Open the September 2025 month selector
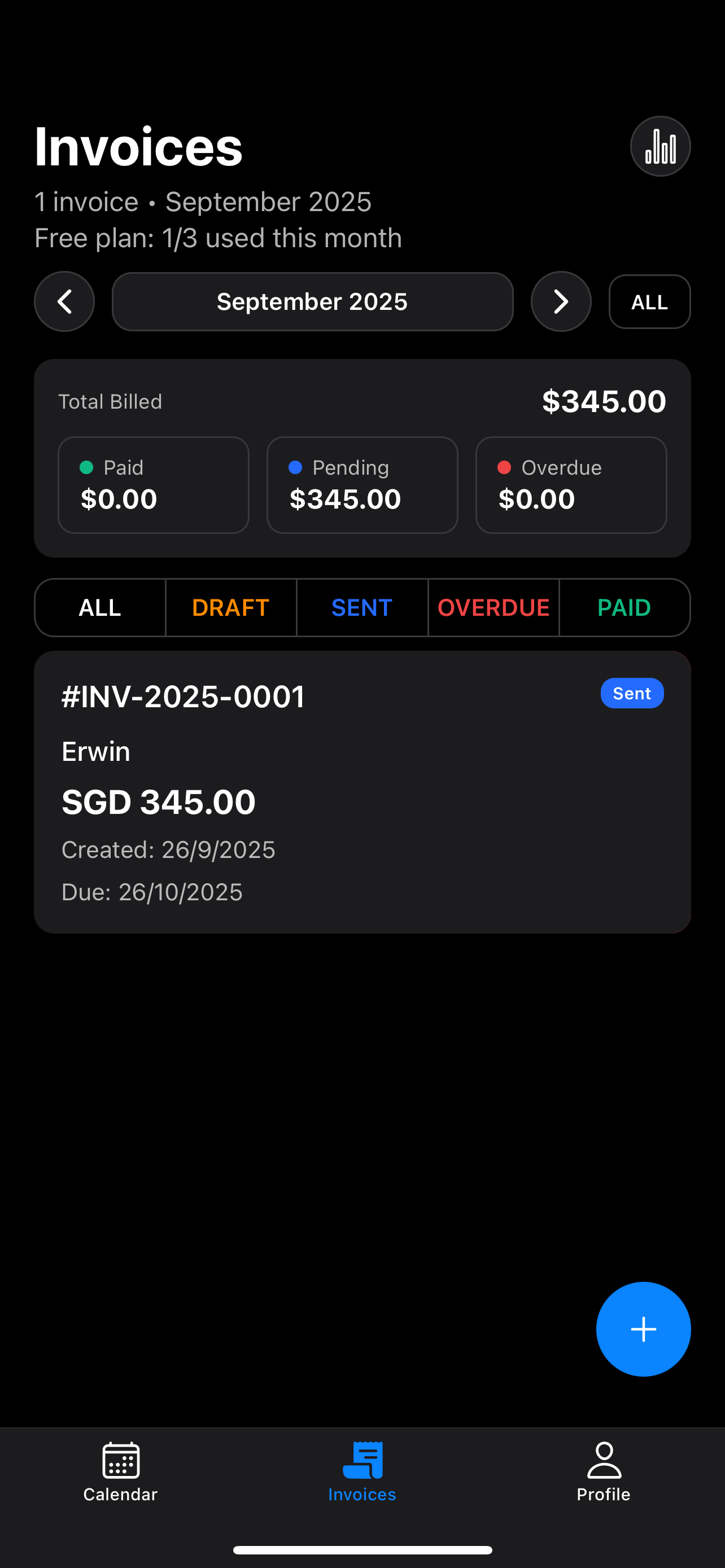 pyautogui.click(x=312, y=301)
